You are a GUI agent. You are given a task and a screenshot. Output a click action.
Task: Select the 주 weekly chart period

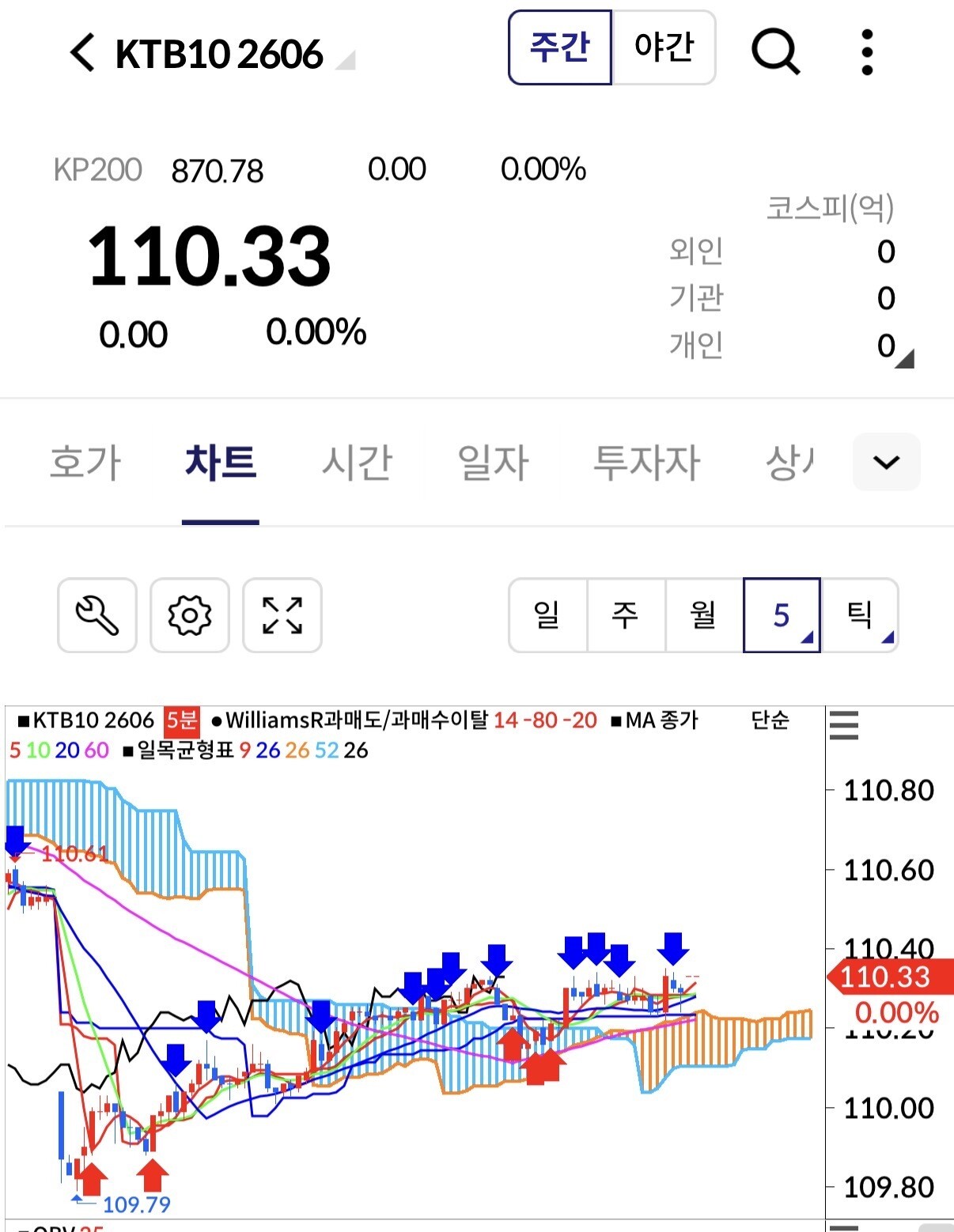click(626, 615)
